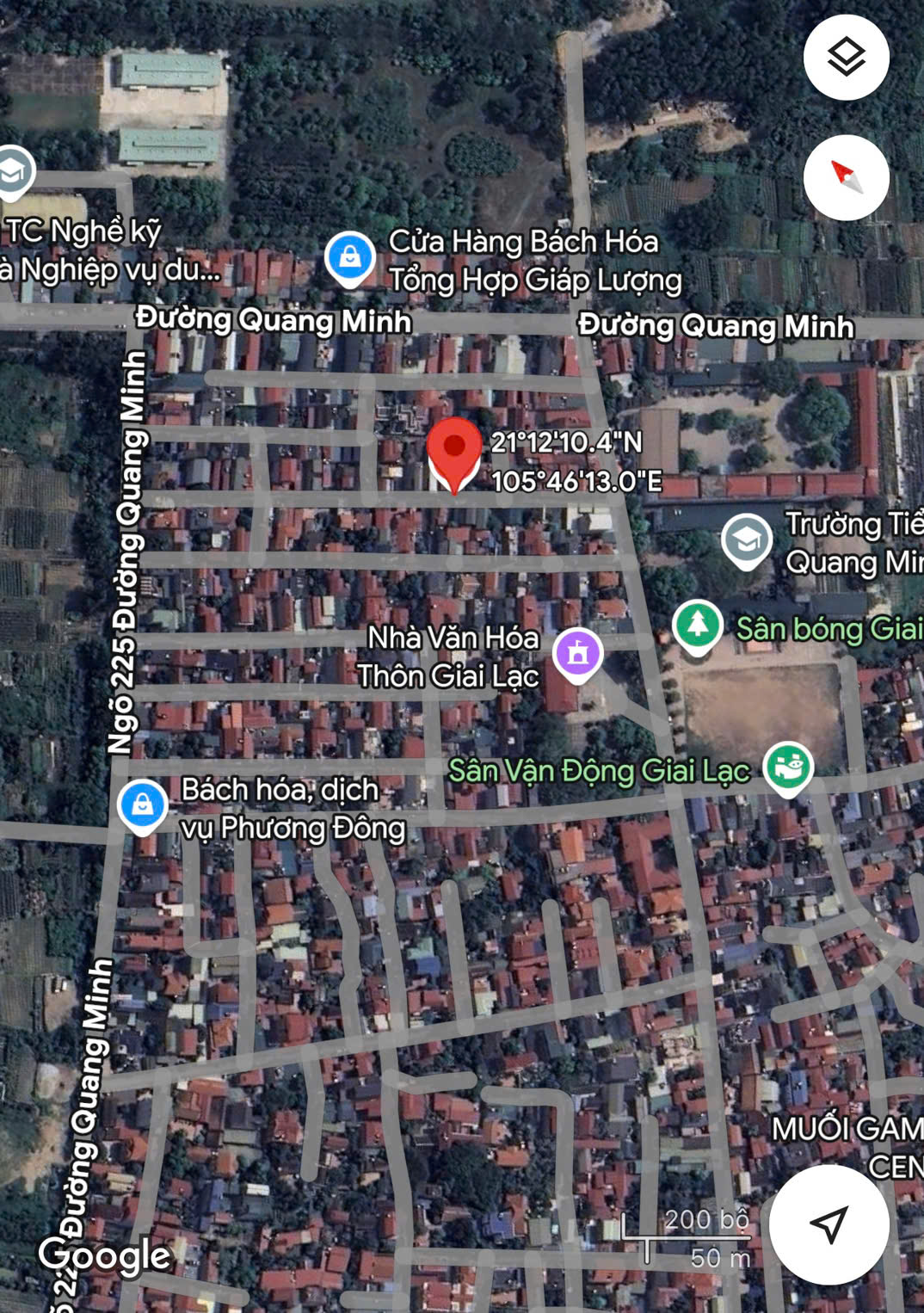Open Cửa Hàng Bách Hóa Tổng Hợp Giáp Lượng marker
The height and width of the screenshot is (1313, 924).
[x=349, y=258]
